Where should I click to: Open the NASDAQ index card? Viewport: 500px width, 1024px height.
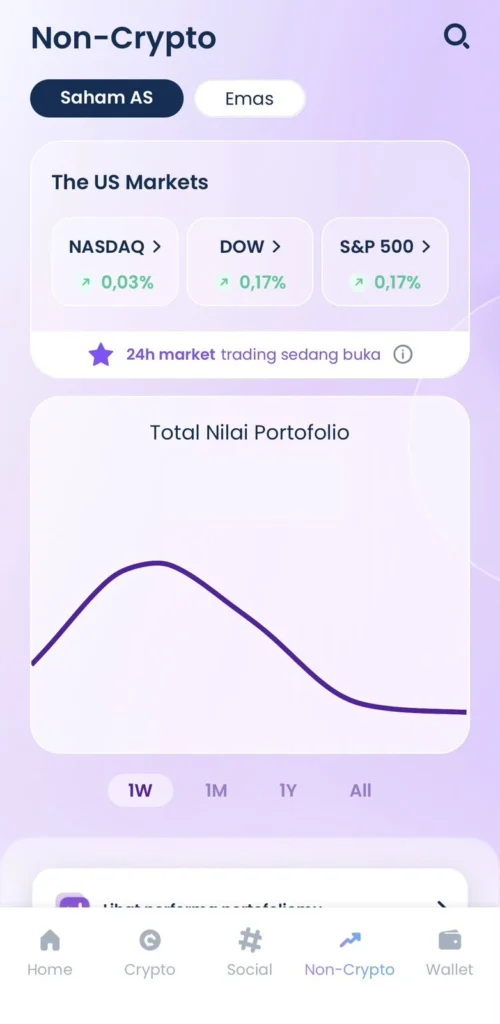coord(115,262)
